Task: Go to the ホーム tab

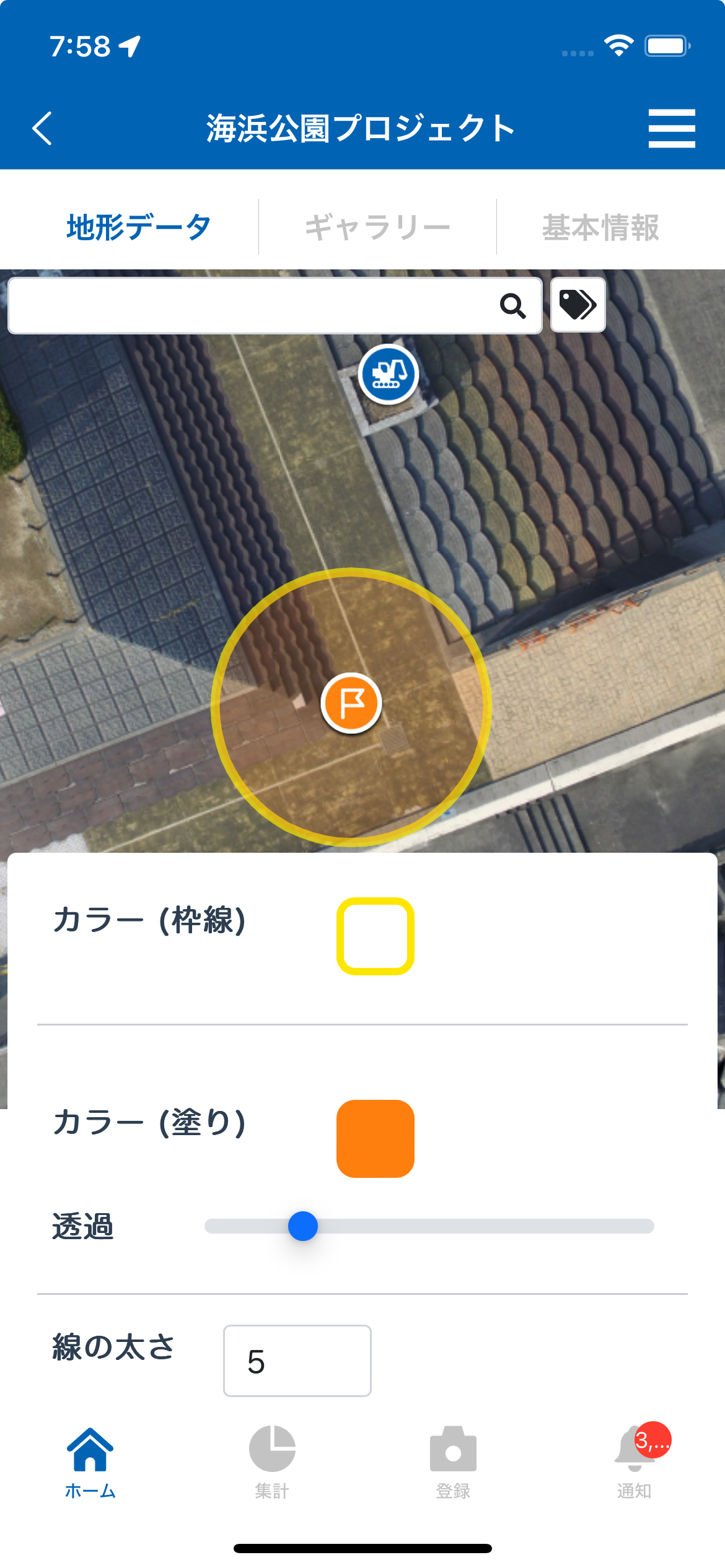Action: click(90, 1461)
